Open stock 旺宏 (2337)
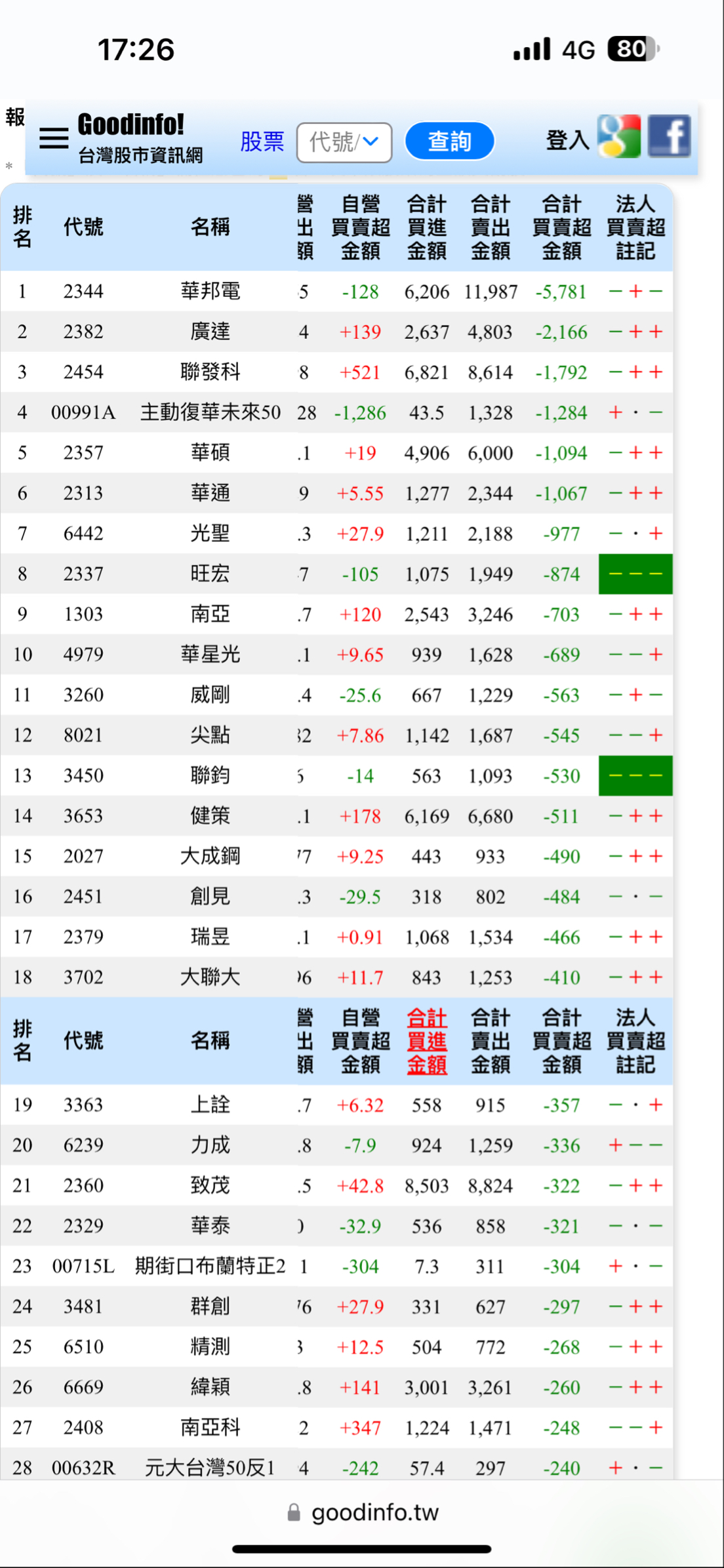The height and width of the screenshot is (1568, 724). point(211,574)
